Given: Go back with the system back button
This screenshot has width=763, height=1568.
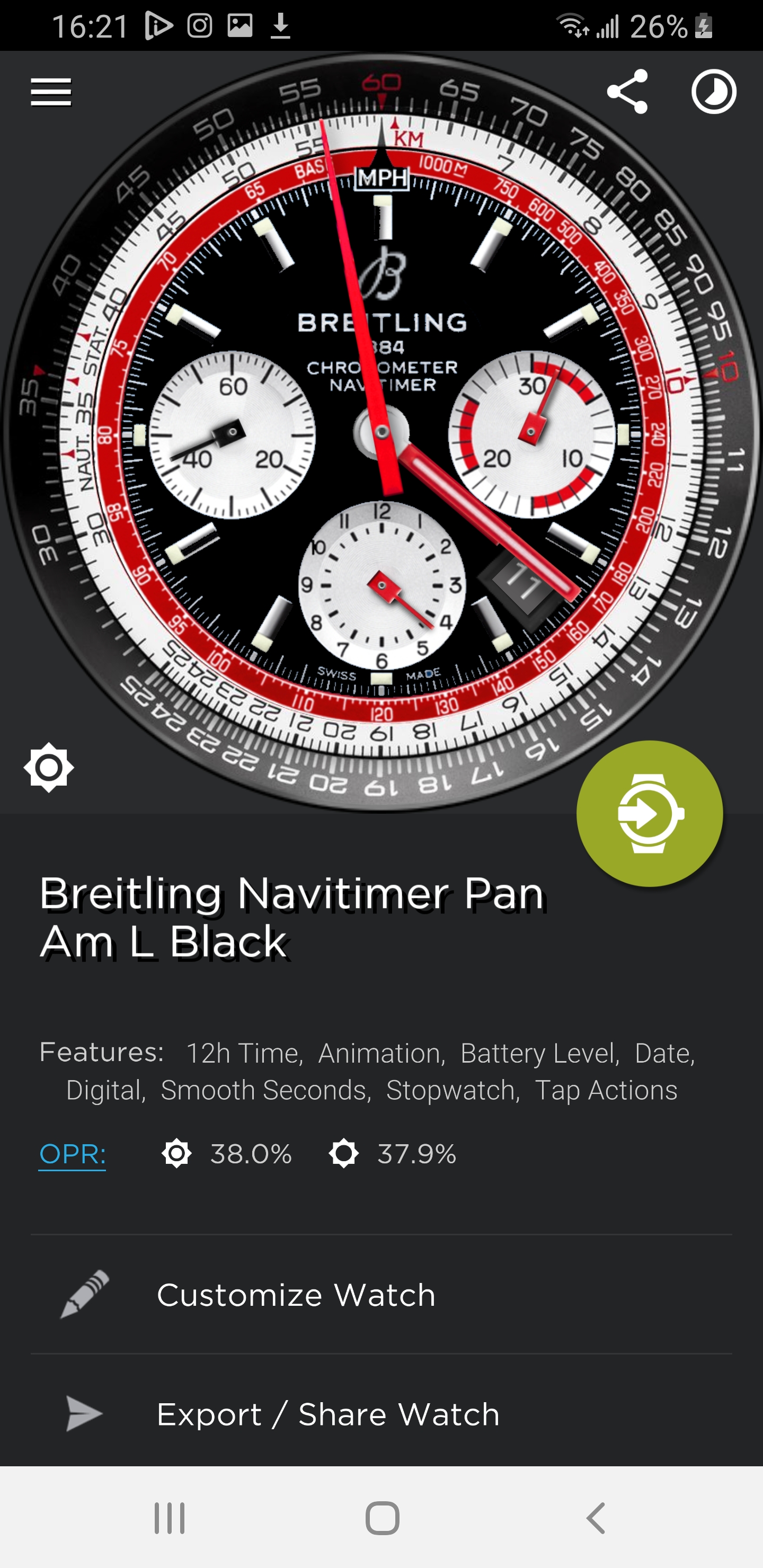Looking at the screenshot, I should 595,1518.
